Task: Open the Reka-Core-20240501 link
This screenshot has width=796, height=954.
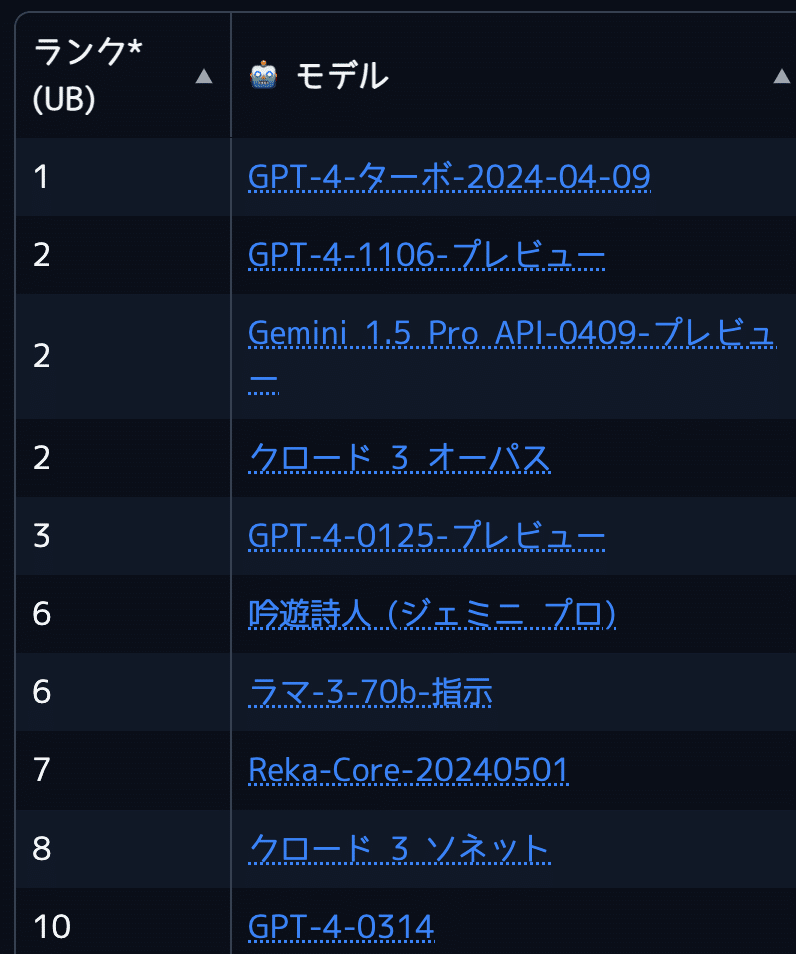Action: (408, 770)
